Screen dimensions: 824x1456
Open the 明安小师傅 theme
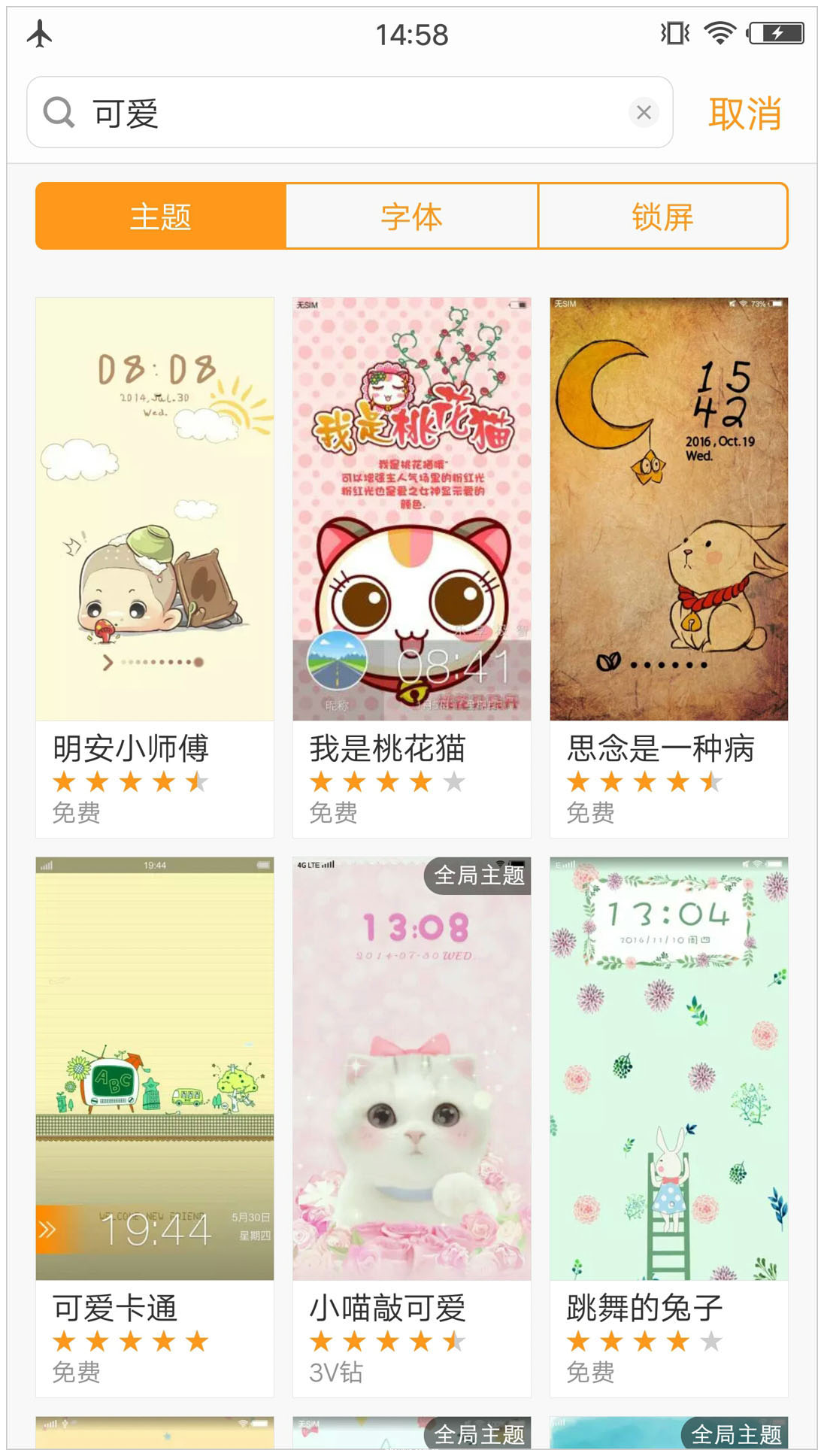coord(155,526)
